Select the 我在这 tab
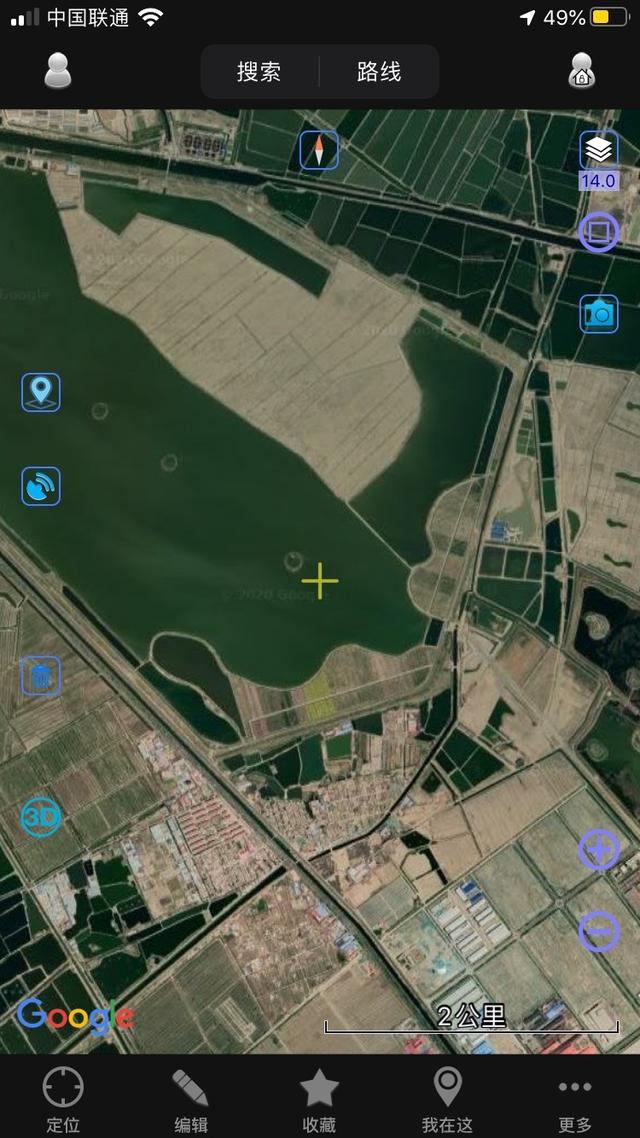Viewport: 640px width, 1138px height. [447, 1099]
